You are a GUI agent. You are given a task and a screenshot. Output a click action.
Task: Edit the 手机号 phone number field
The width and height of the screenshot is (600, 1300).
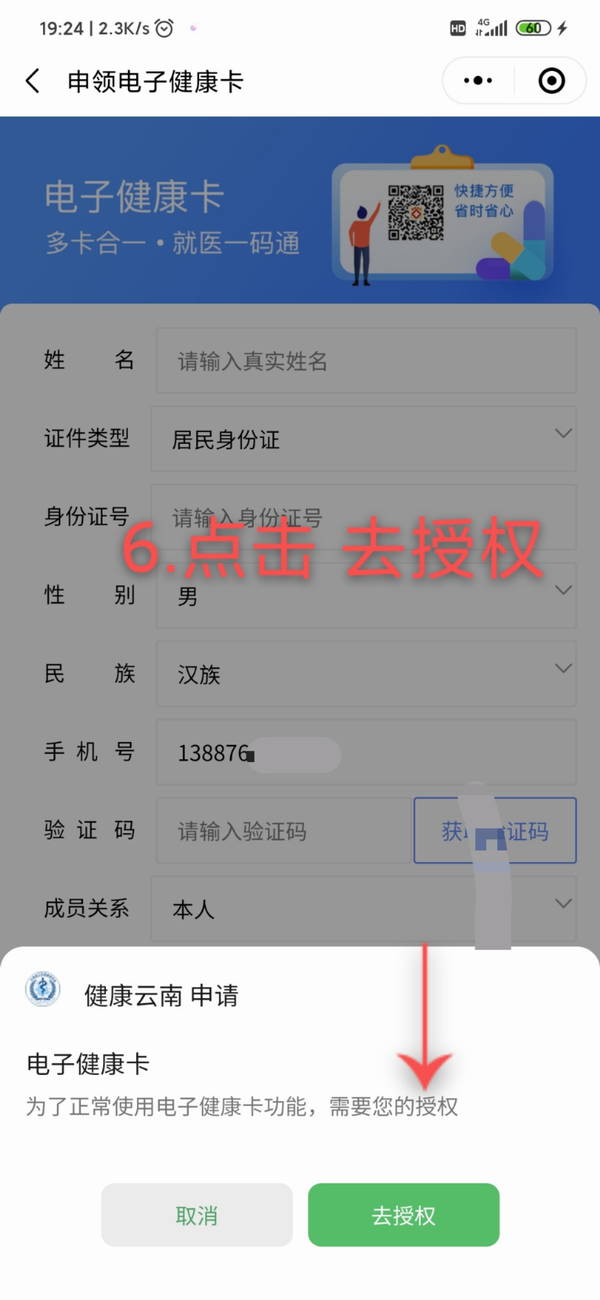coord(365,752)
